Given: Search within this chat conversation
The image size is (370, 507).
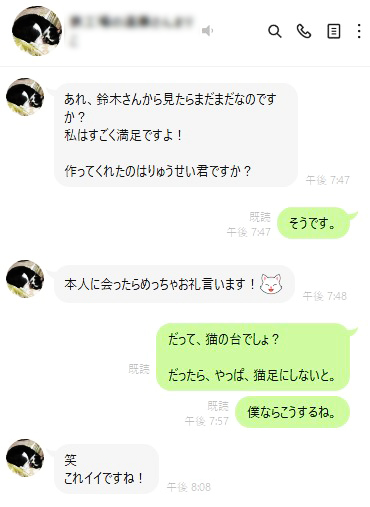Looking at the screenshot, I should tap(275, 31).
